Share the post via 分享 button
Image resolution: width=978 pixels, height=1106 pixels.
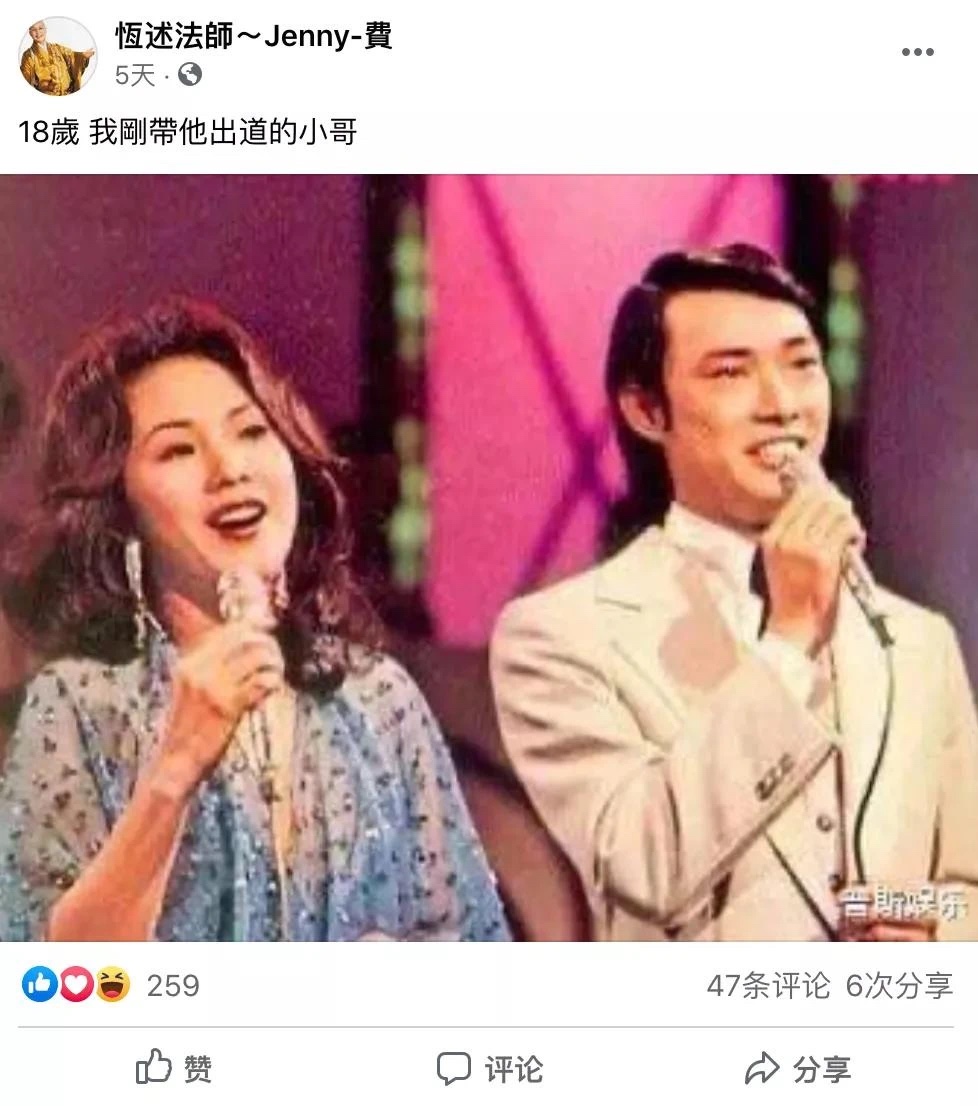(x=798, y=1069)
